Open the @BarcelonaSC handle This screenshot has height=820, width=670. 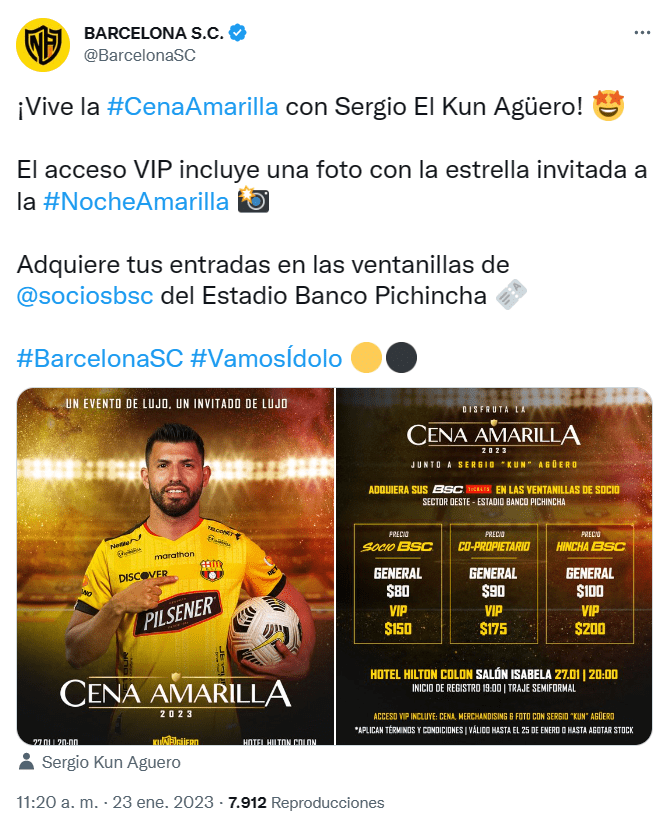pos(140,55)
